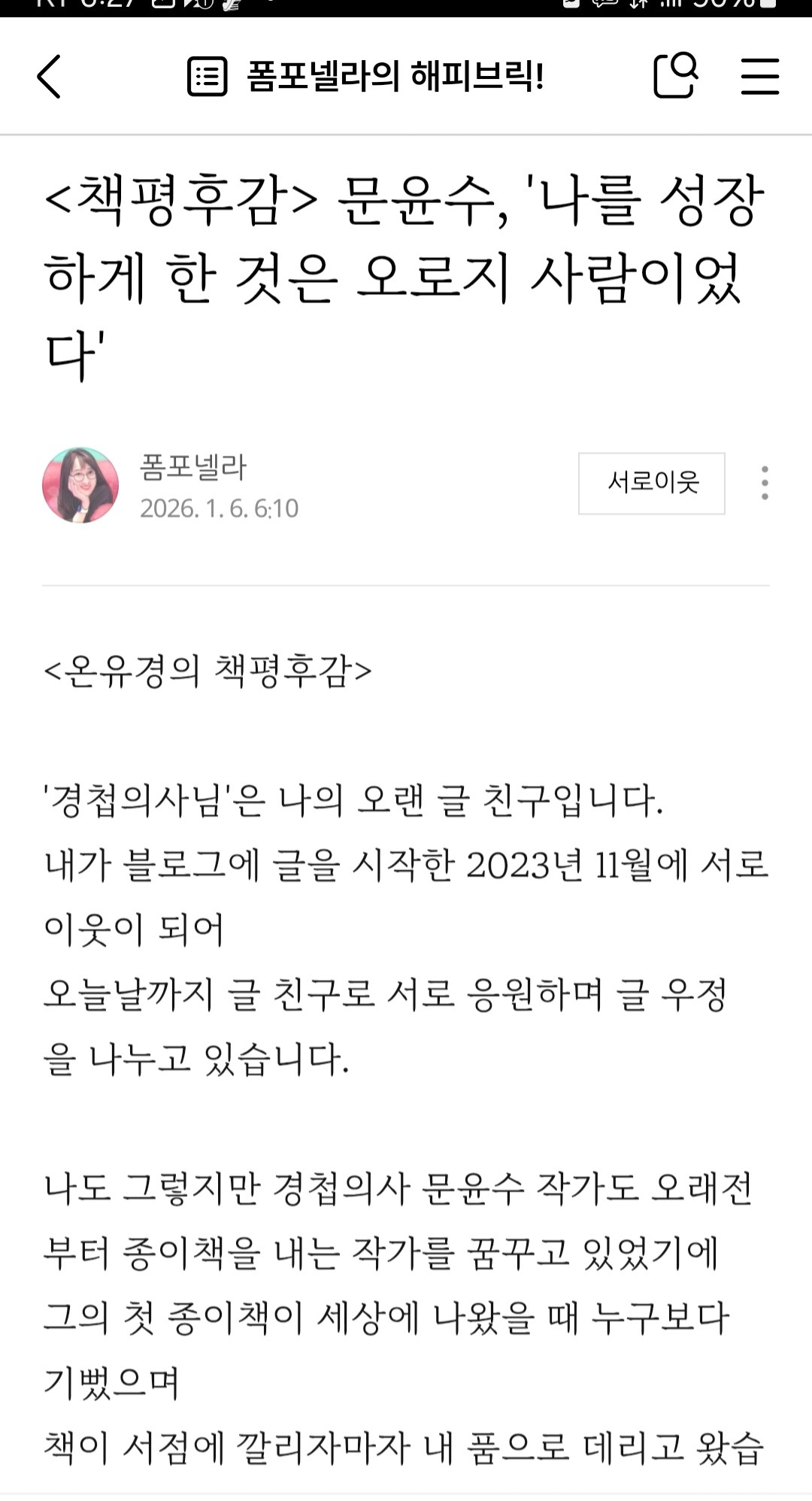The image size is (812, 1501).
Task: Select the 온유경의 책평후감 heading
Action: click(207, 669)
